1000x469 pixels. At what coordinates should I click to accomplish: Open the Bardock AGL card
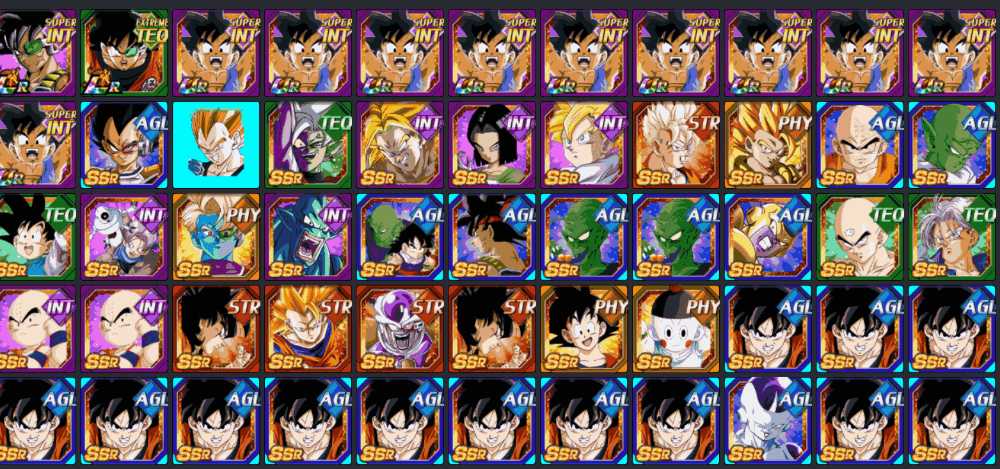pos(492,236)
